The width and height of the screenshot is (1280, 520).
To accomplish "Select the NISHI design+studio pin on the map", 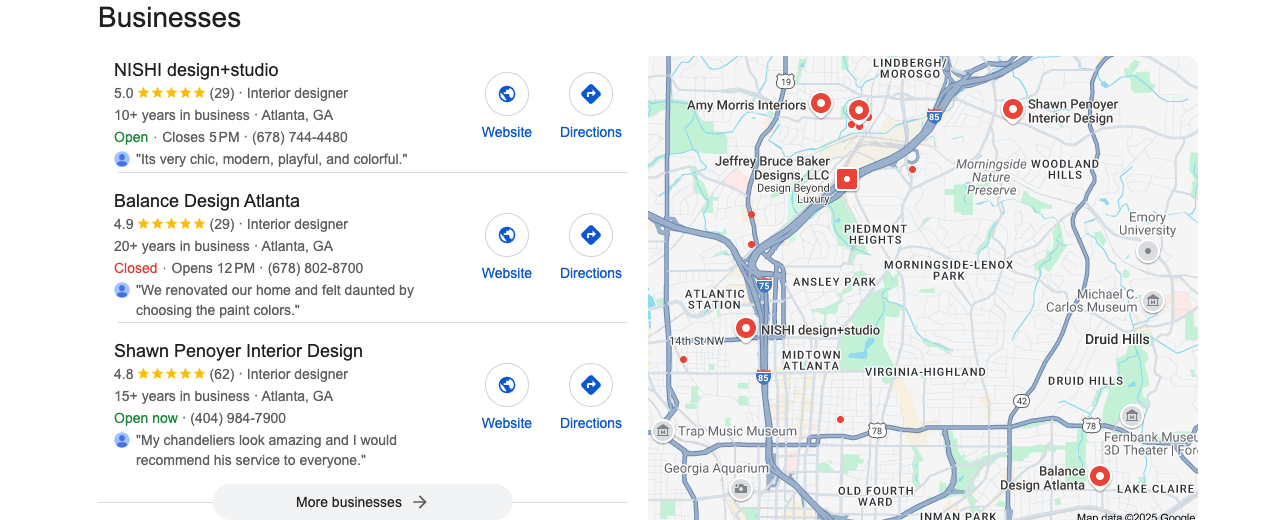I will [745, 327].
